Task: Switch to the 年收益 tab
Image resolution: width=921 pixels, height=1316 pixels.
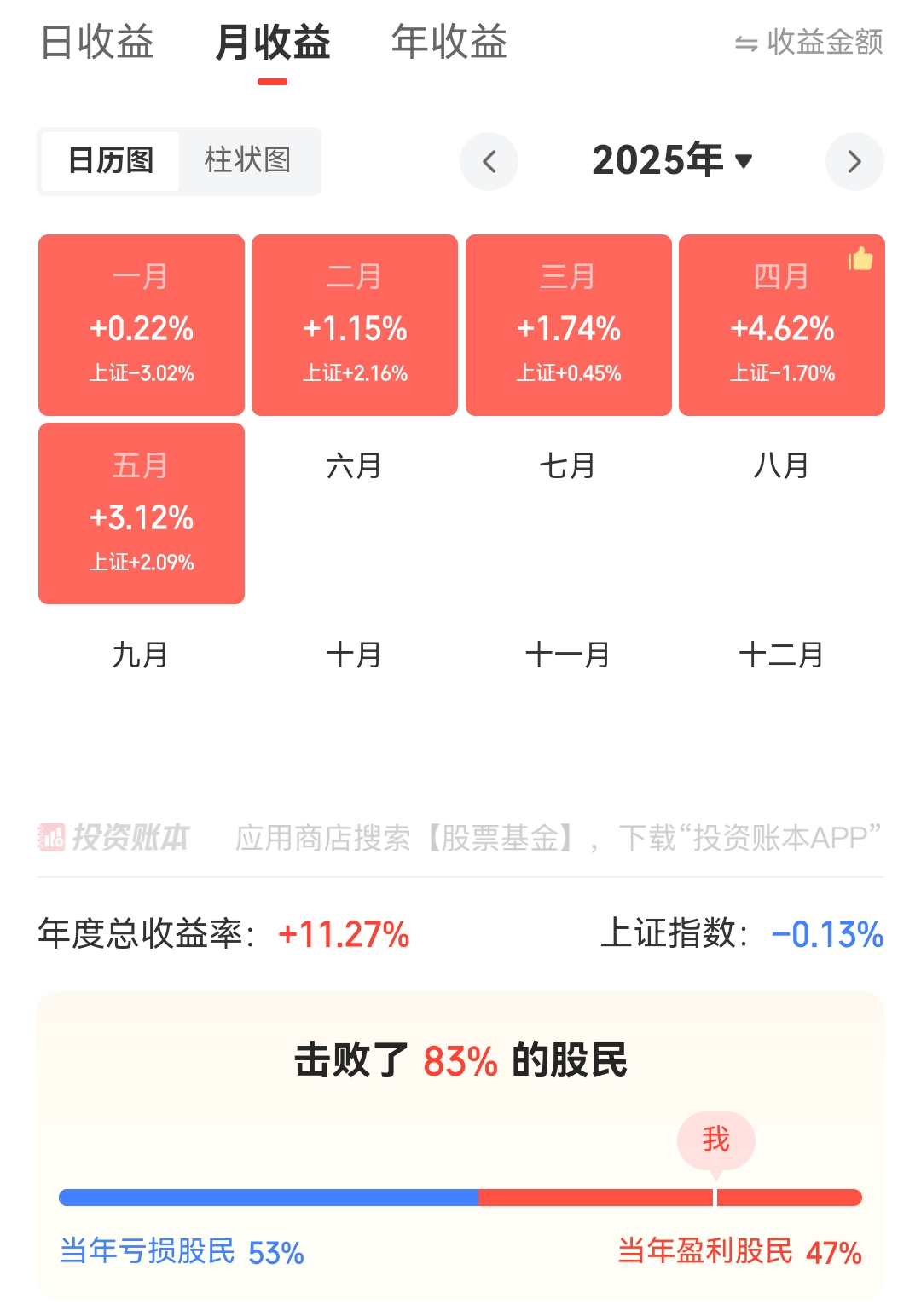Action: coord(449,42)
